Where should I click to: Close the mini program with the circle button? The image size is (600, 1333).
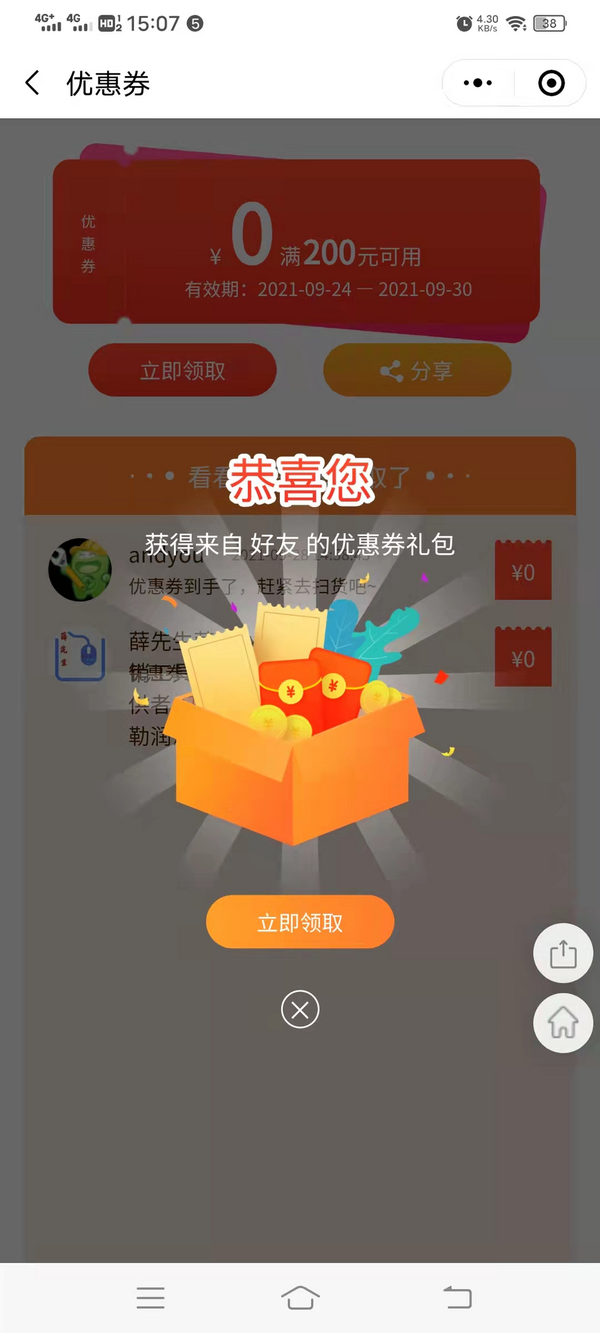(x=551, y=83)
